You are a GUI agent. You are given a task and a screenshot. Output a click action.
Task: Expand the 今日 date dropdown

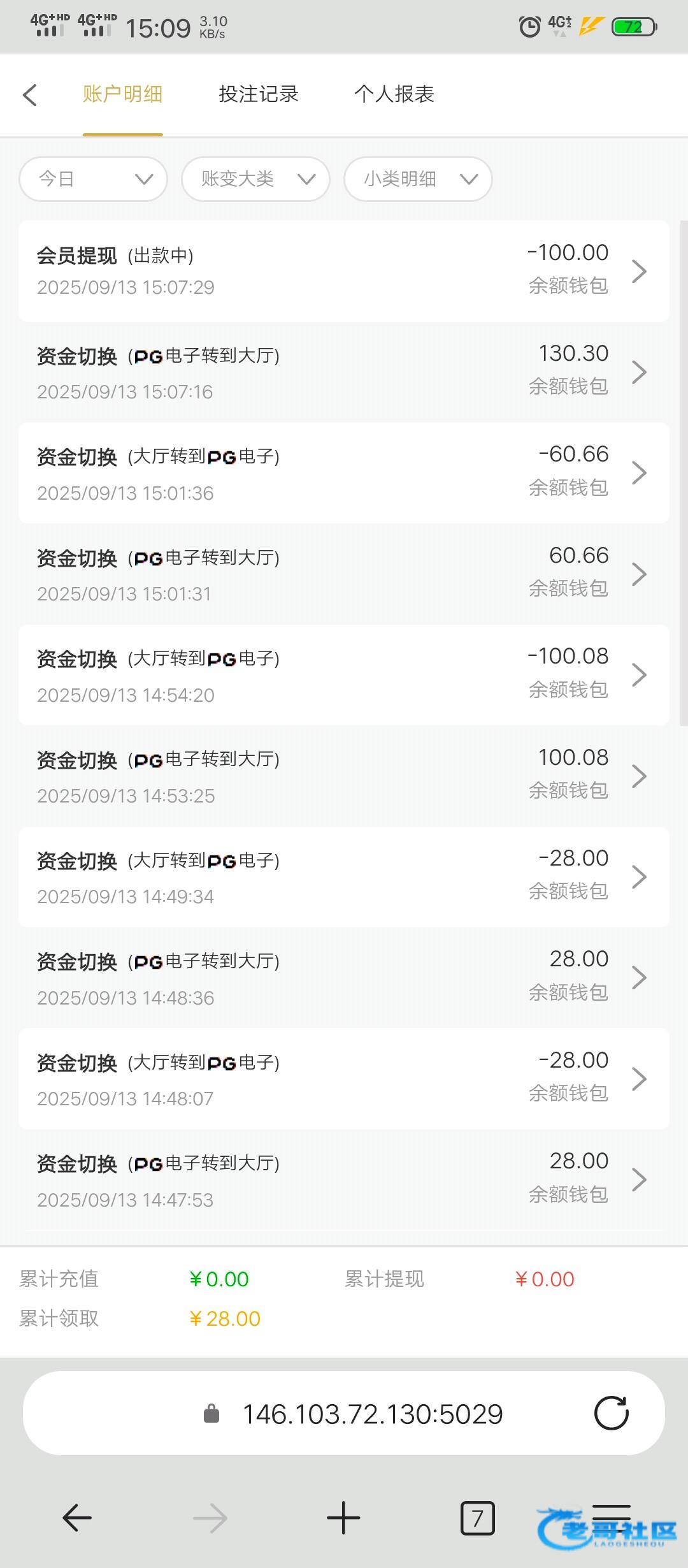pos(94,179)
